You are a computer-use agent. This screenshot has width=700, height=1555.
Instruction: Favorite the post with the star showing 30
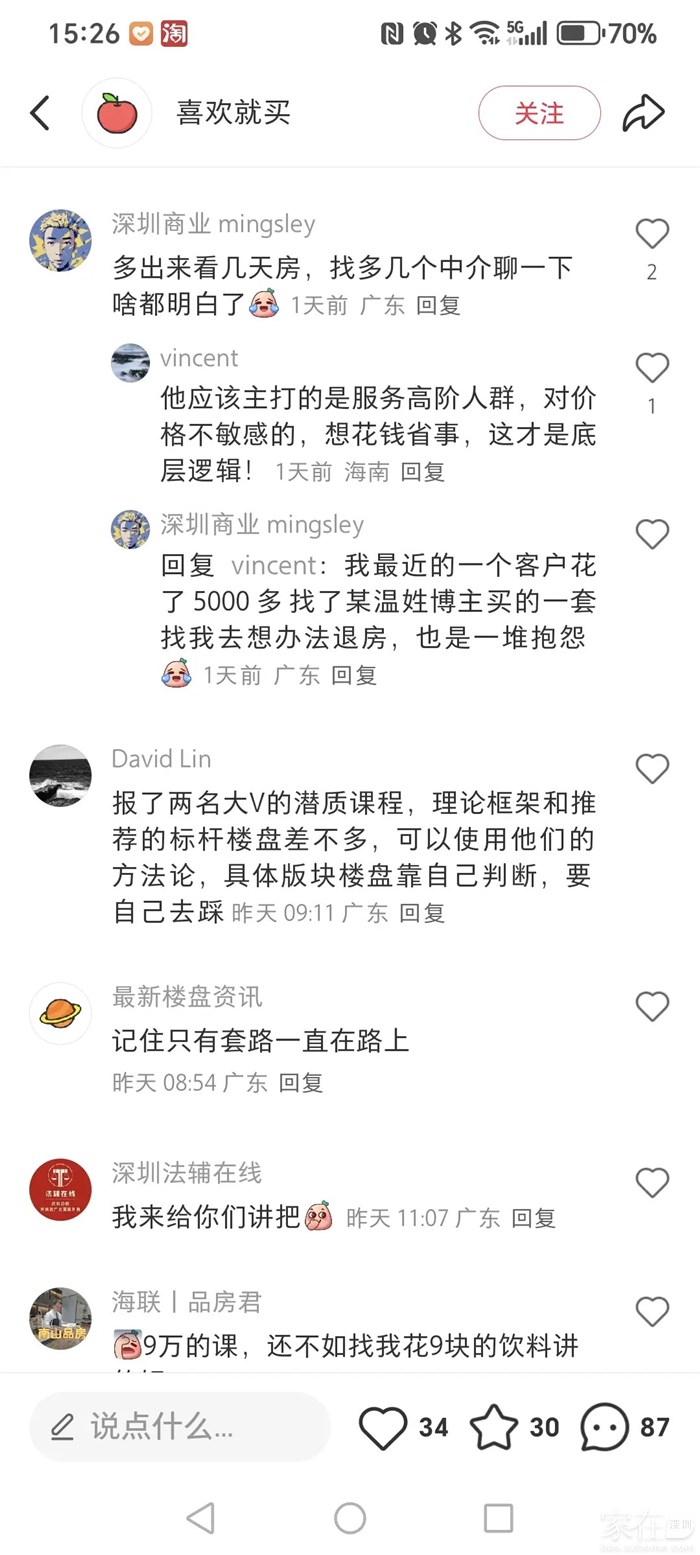495,1427
